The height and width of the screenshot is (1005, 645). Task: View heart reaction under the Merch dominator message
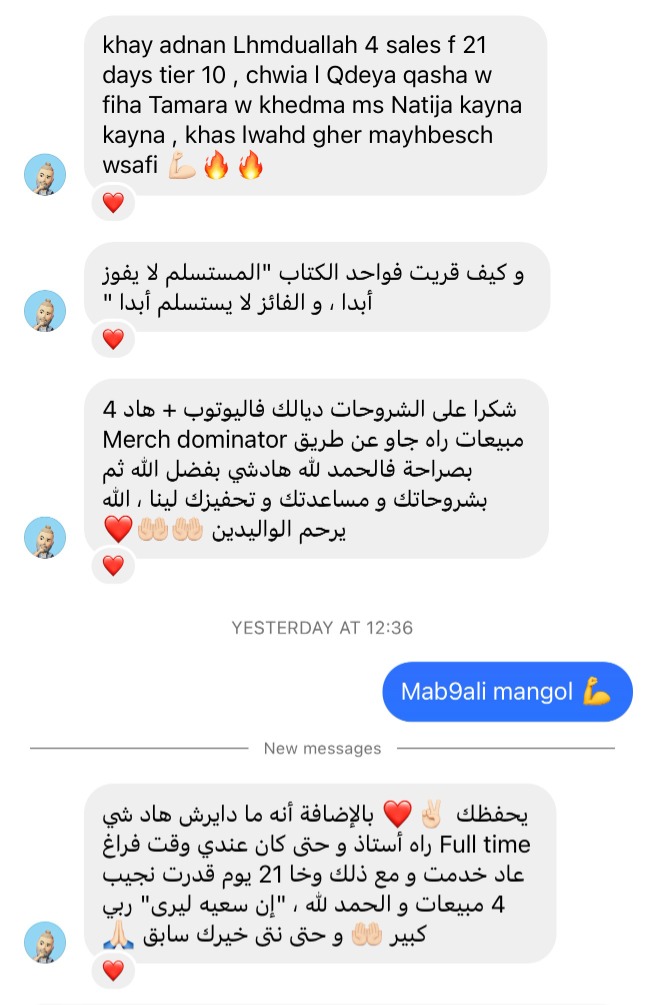(x=113, y=566)
